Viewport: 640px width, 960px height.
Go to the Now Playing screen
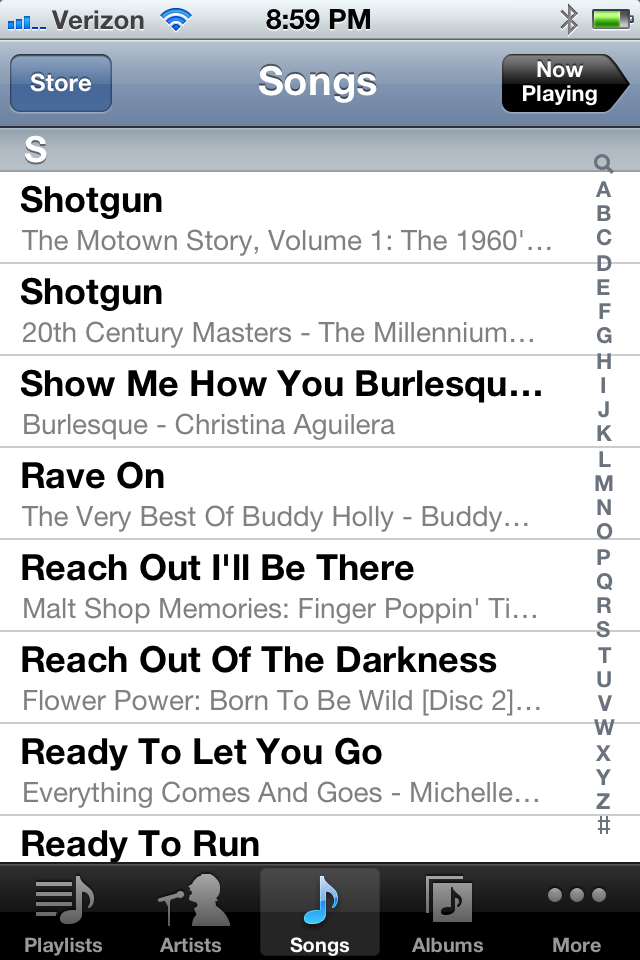coord(565,83)
